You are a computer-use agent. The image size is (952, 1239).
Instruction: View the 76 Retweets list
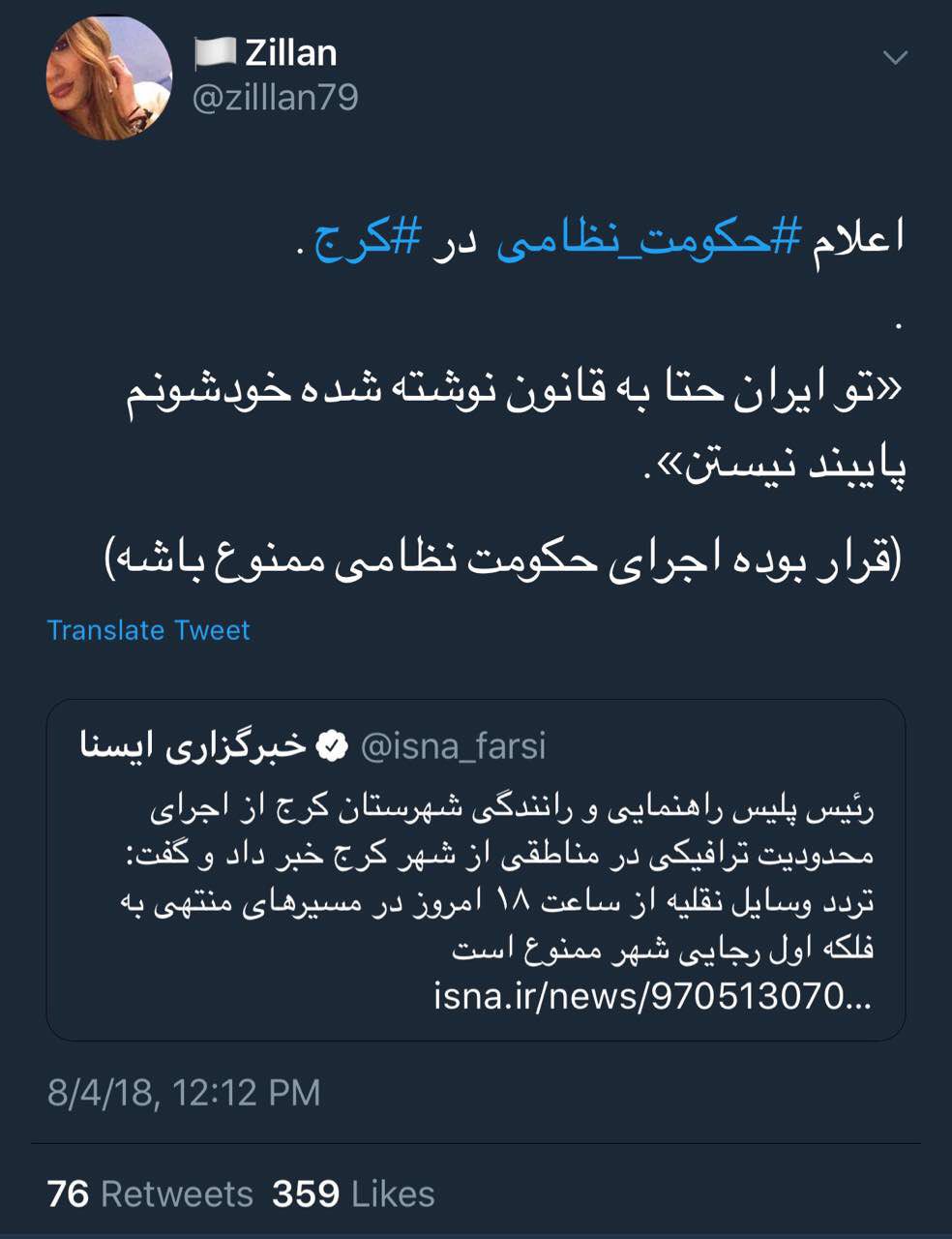[150, 1194]
